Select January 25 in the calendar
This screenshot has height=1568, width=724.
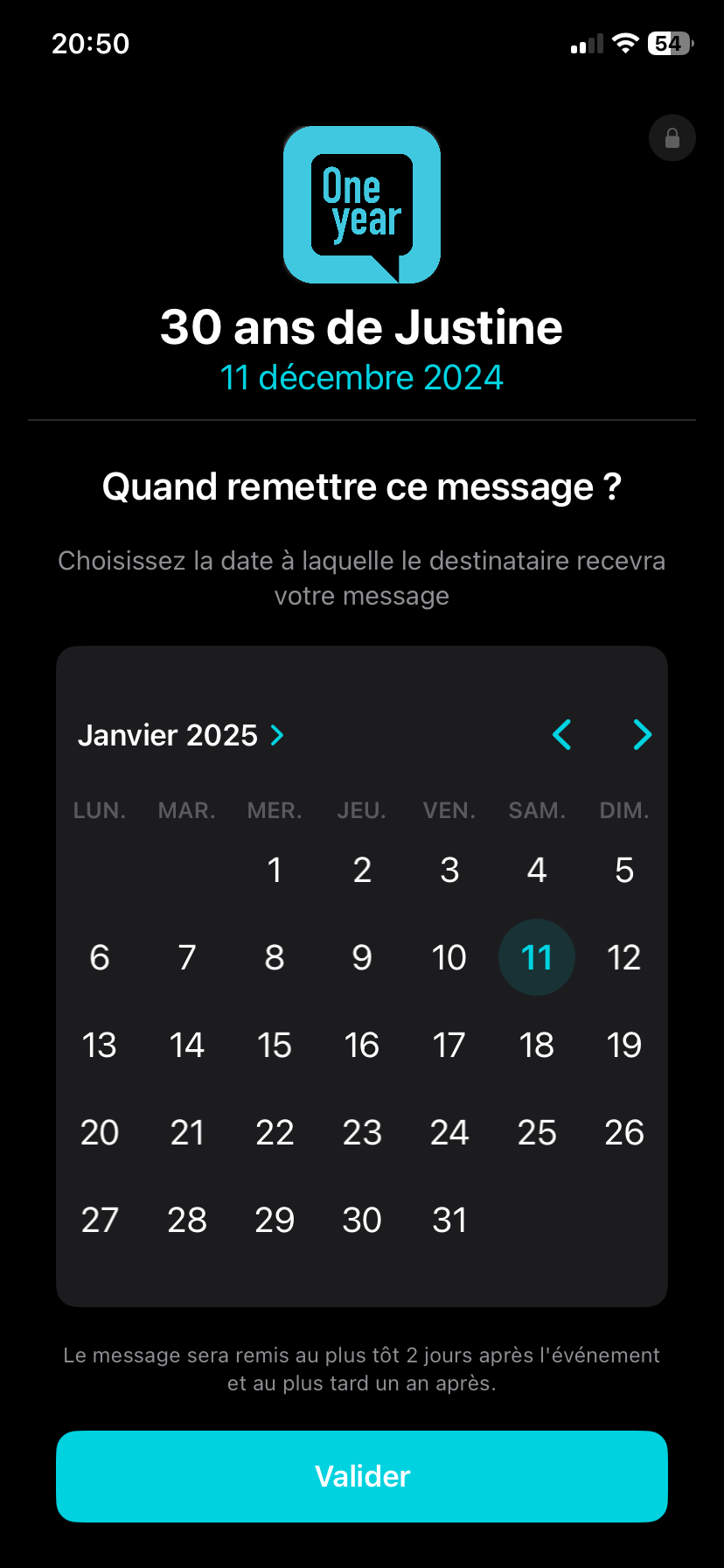tap(537, 1131)
